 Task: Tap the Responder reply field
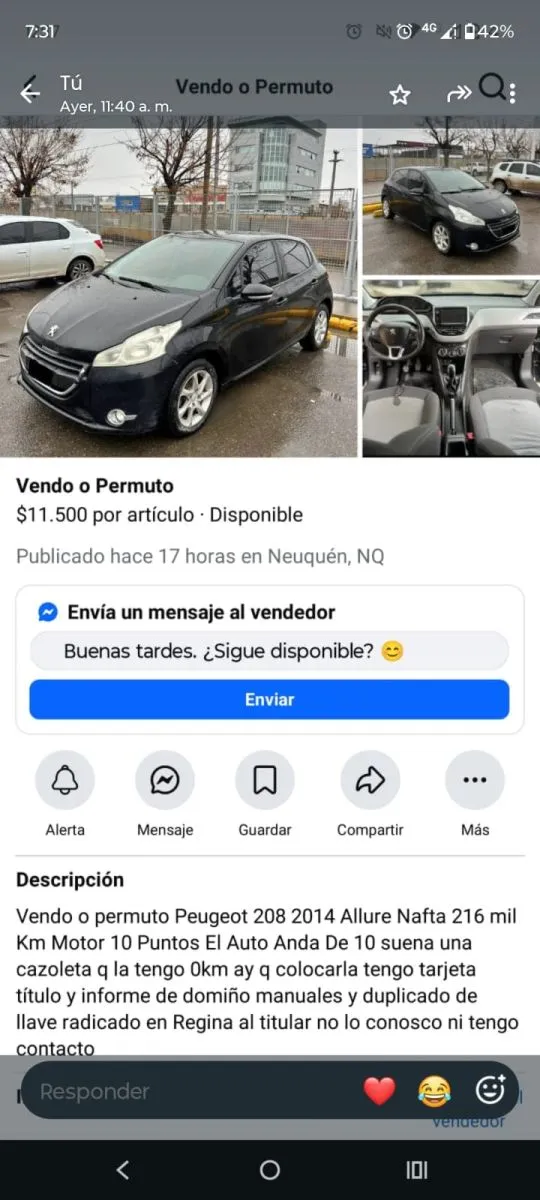(190, 1091)
